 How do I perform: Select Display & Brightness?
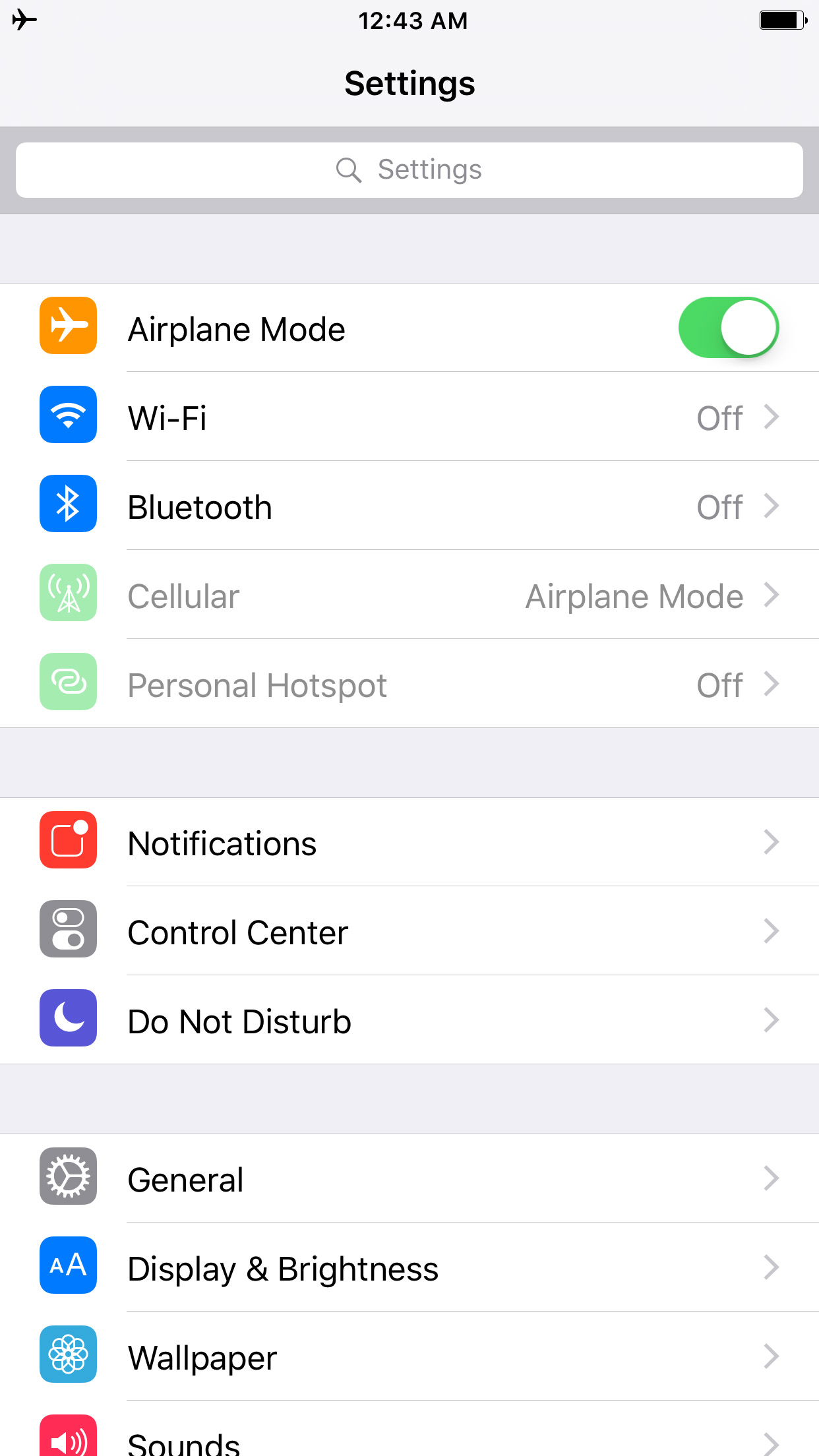tap(409, 1268)
